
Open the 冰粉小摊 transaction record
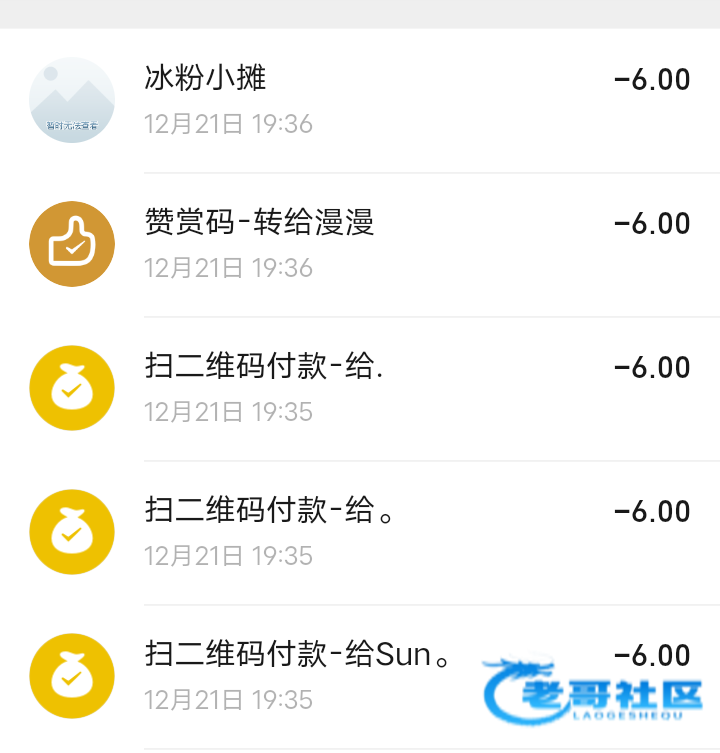[360, 100]
